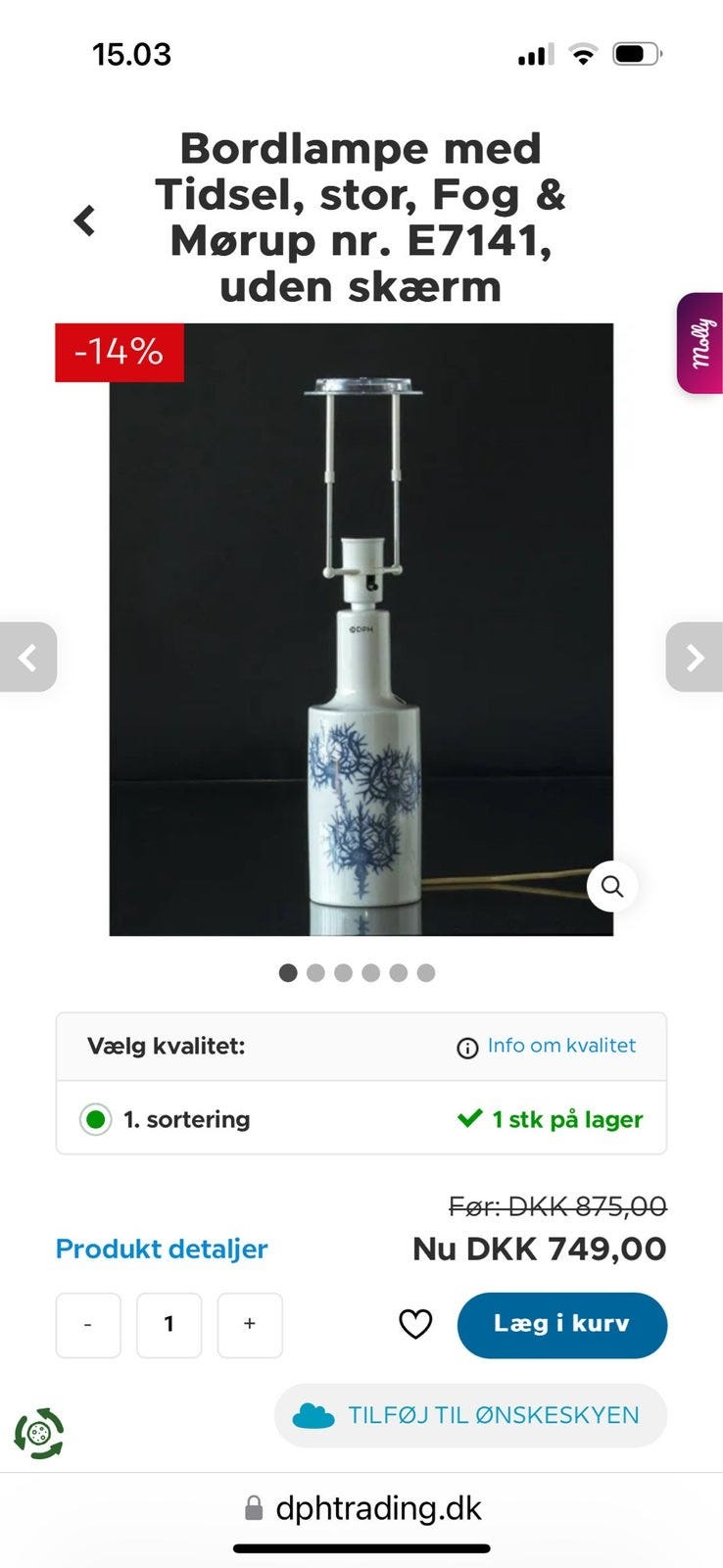Screen dimensions: 723x1568
Task: Select the 1. sortering quality option
Action: [95, 1119]
